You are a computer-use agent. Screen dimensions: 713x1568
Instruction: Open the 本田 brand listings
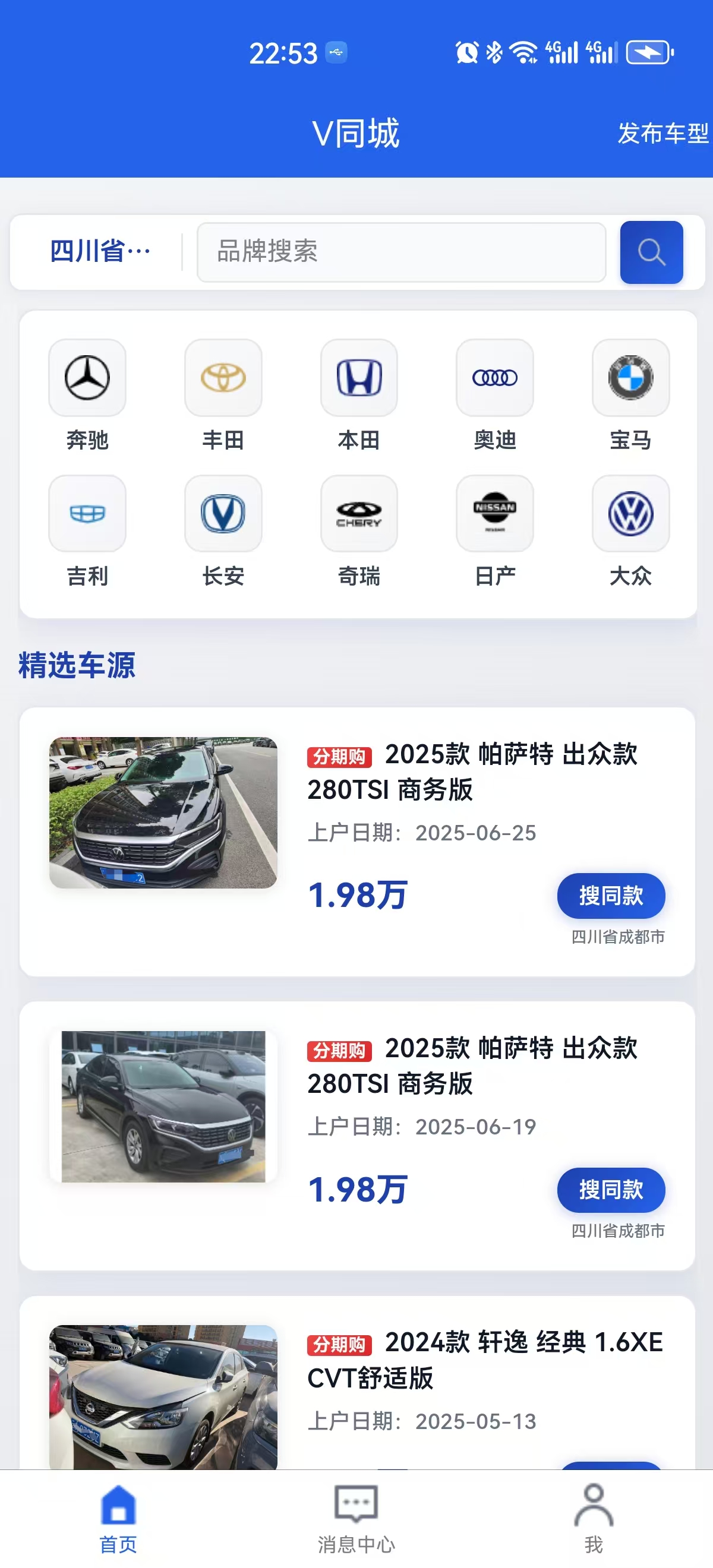(359, 378)
